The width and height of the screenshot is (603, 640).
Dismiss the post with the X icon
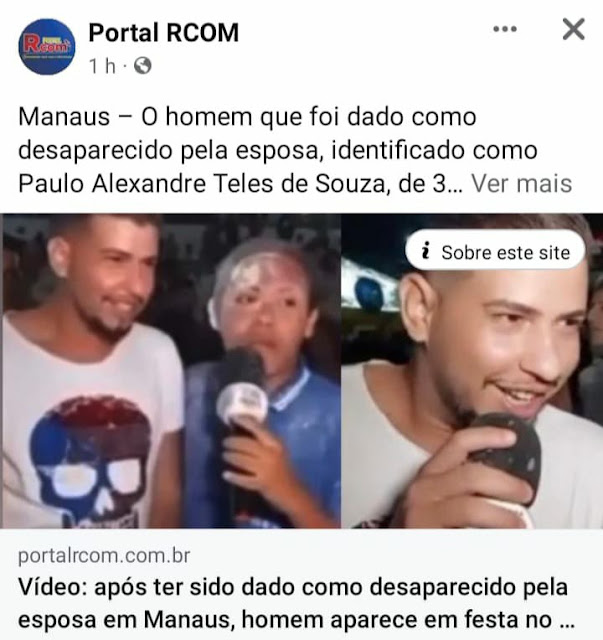click(574, 29)
